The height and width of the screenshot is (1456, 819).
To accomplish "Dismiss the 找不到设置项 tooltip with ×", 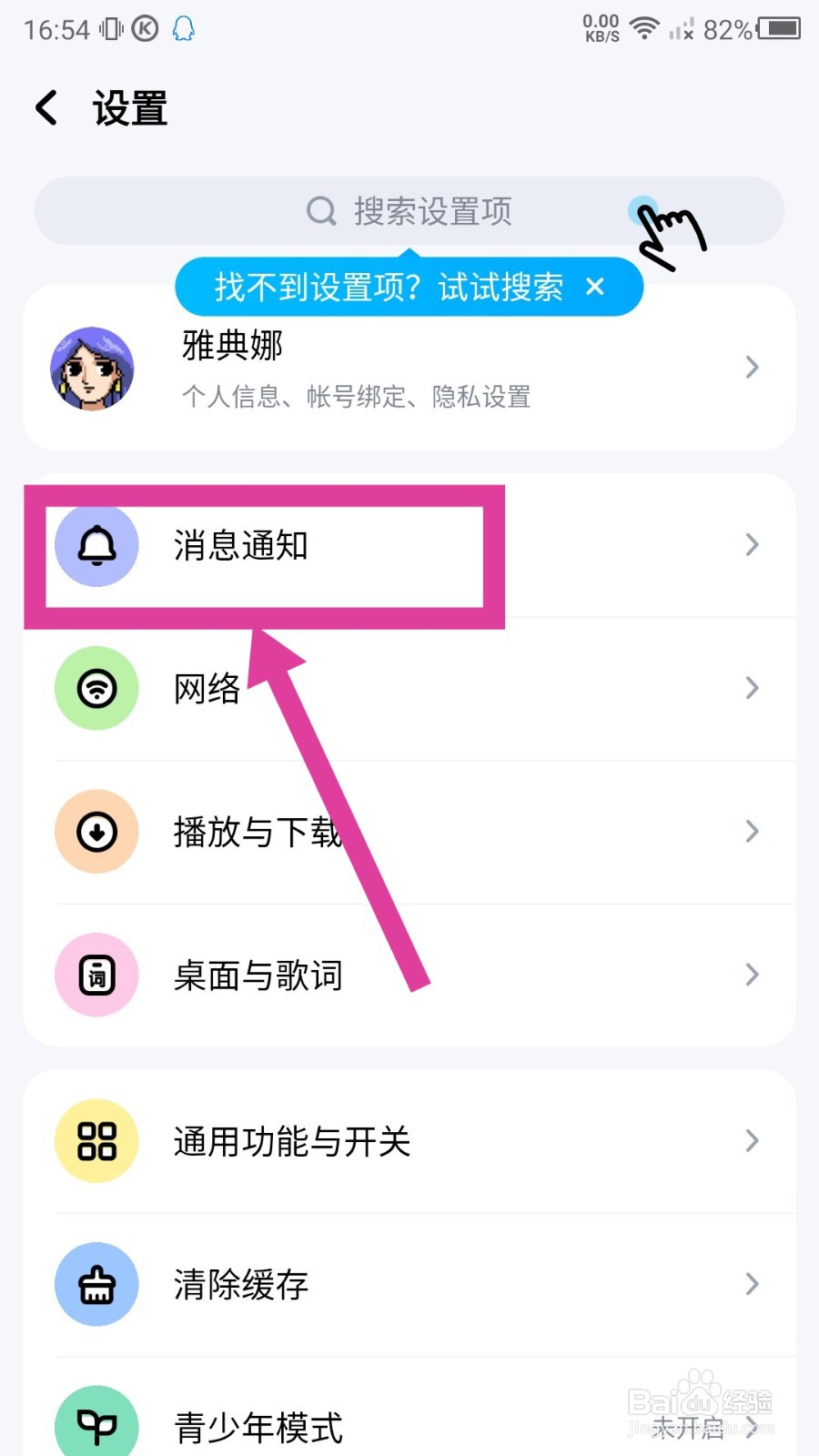I will 595,287.
